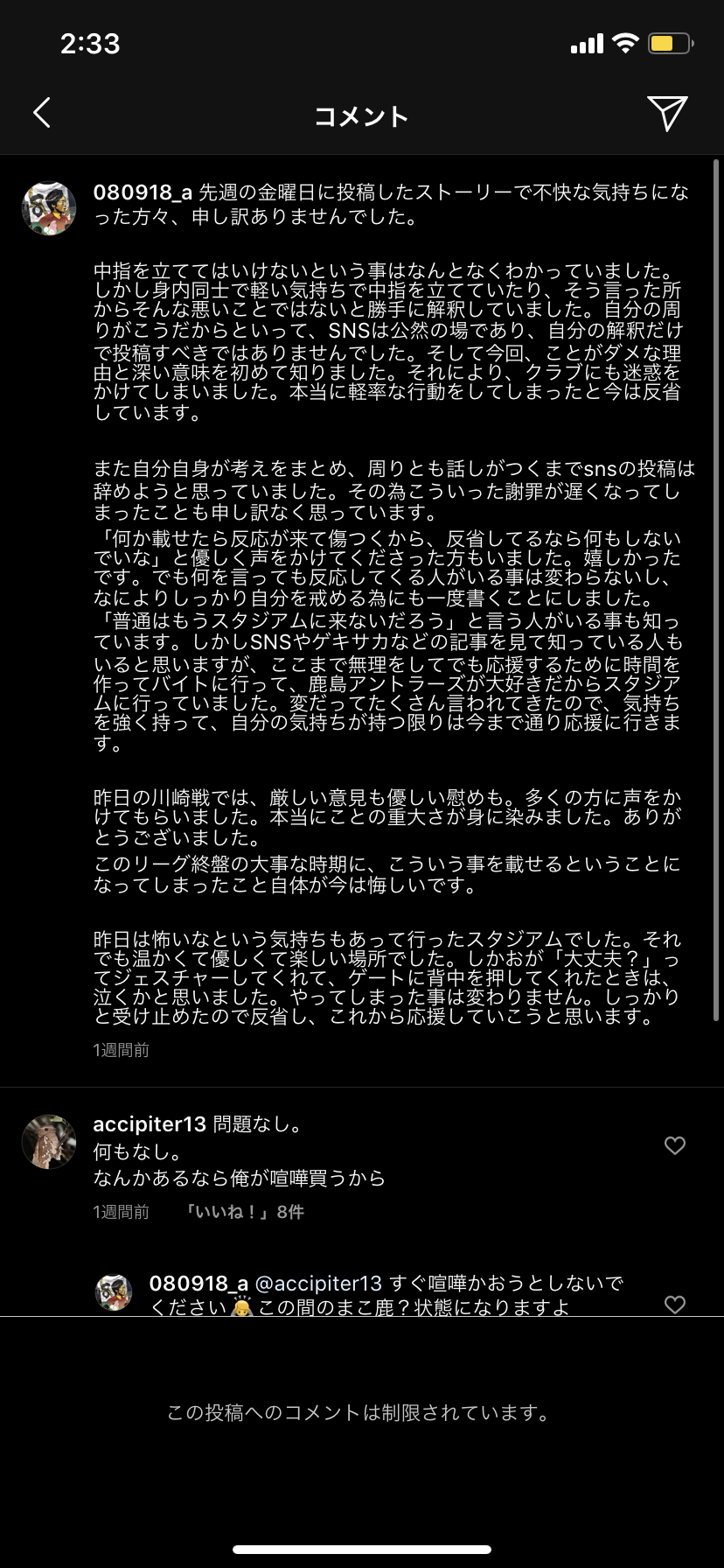Go back using the top-left arrow

pyautogui.click(x=41, y=113)
